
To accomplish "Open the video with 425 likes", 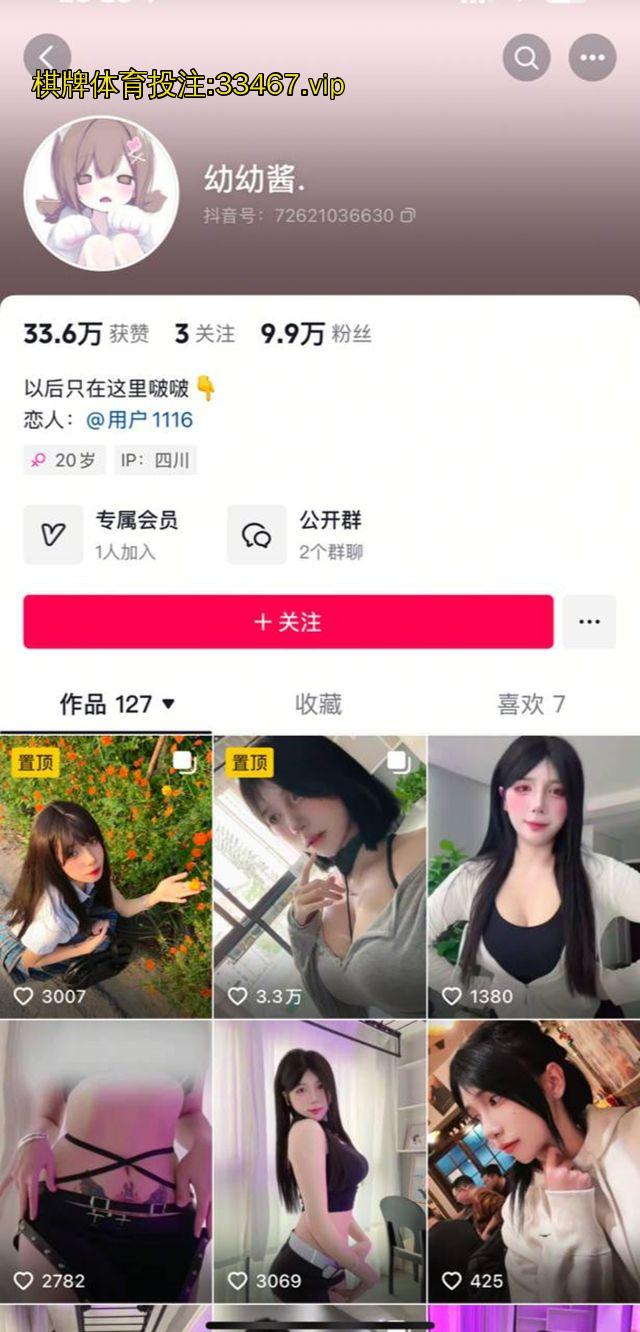I will 533,1160.
